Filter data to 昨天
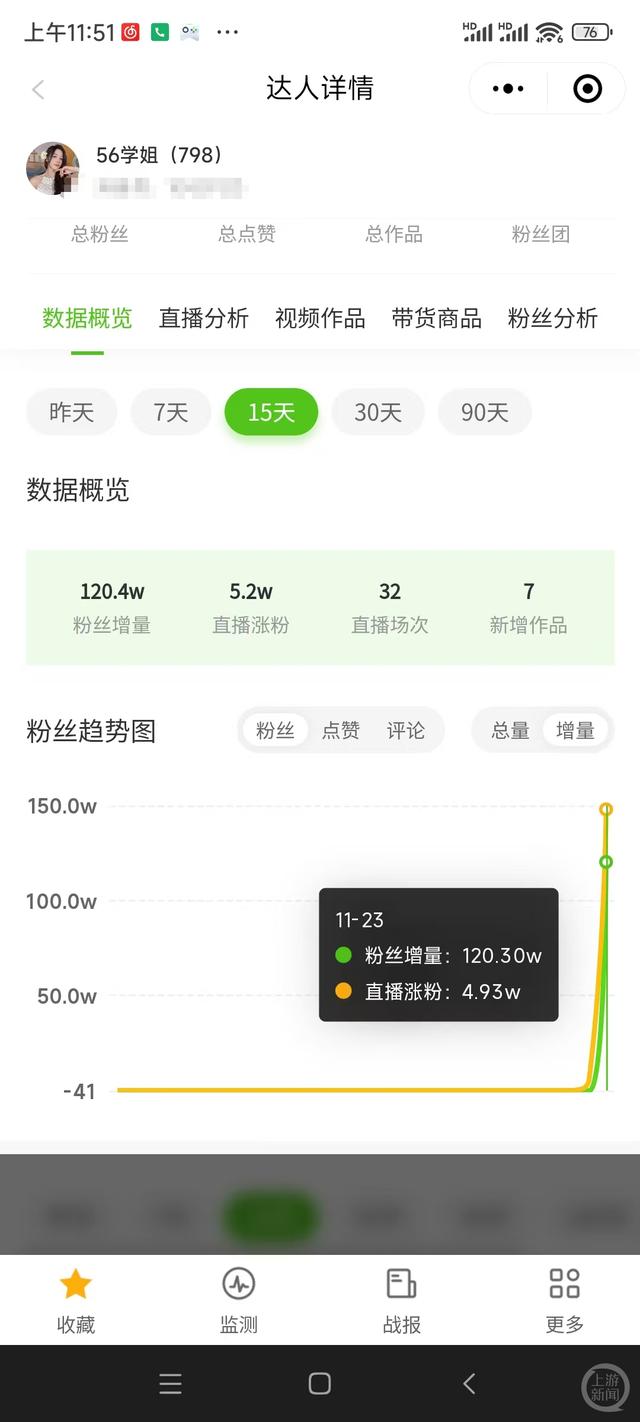Screen dimensions: 640x1422 click(71, 412)
